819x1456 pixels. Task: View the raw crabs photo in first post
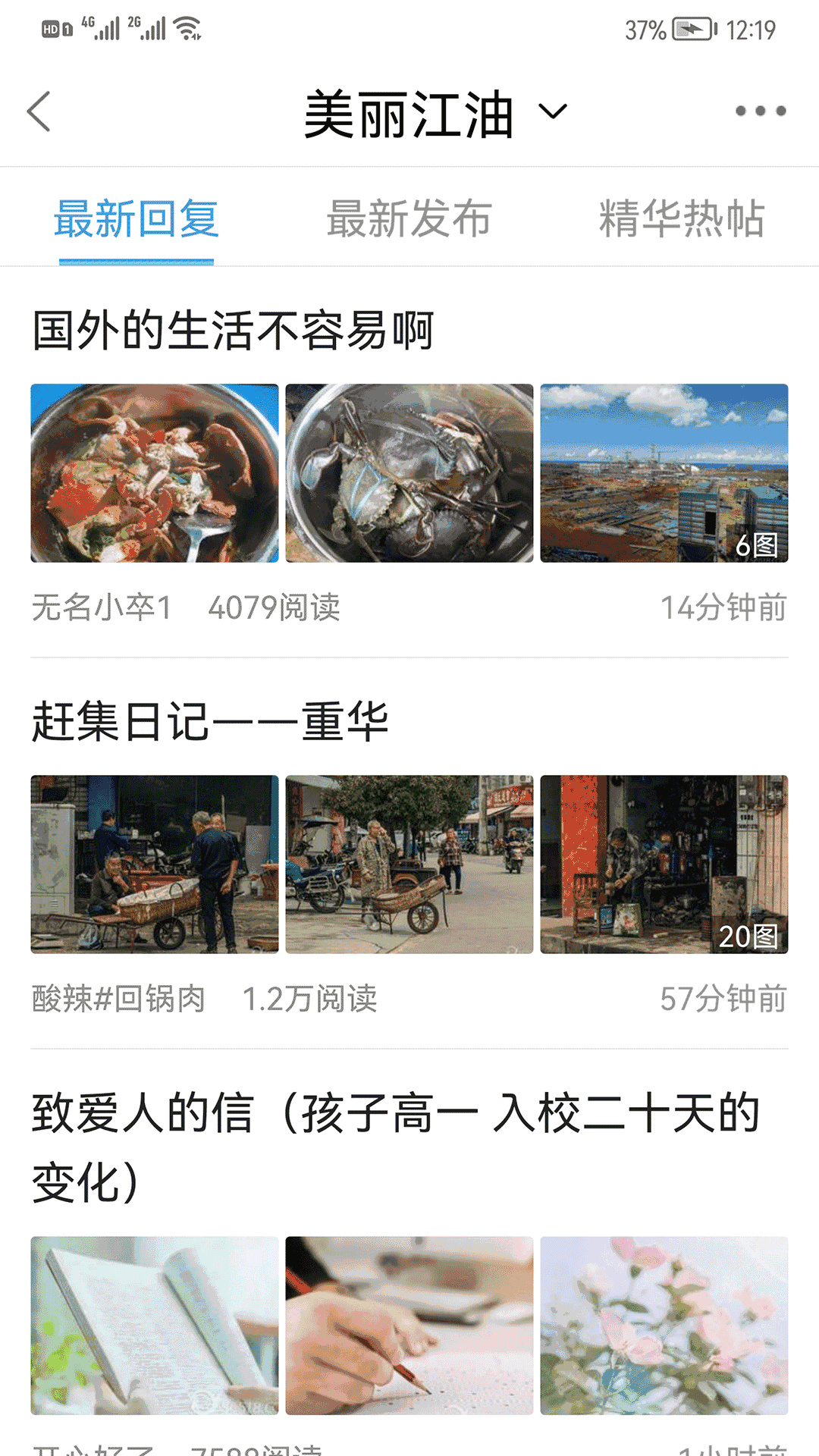[x=409, y=473]
